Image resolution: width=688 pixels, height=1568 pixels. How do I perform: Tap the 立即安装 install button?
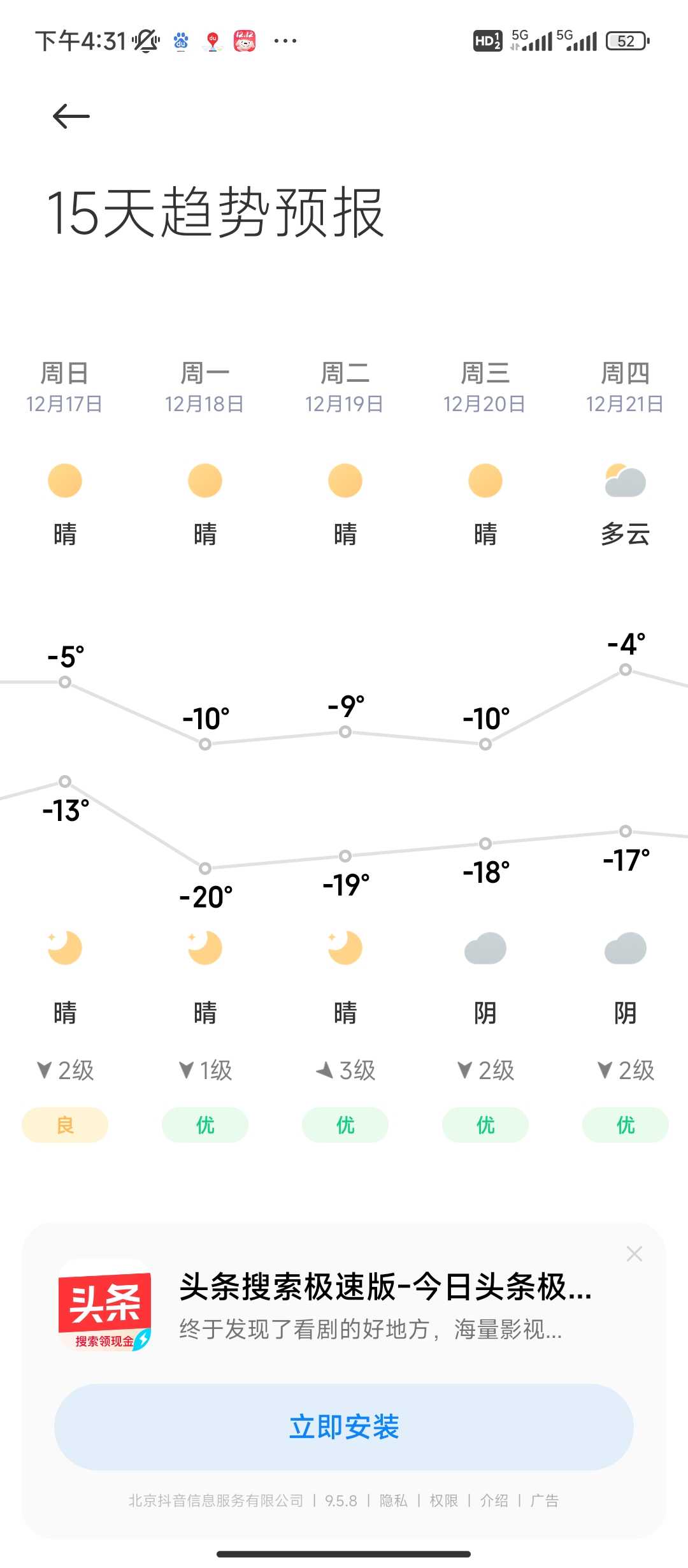344,1426
